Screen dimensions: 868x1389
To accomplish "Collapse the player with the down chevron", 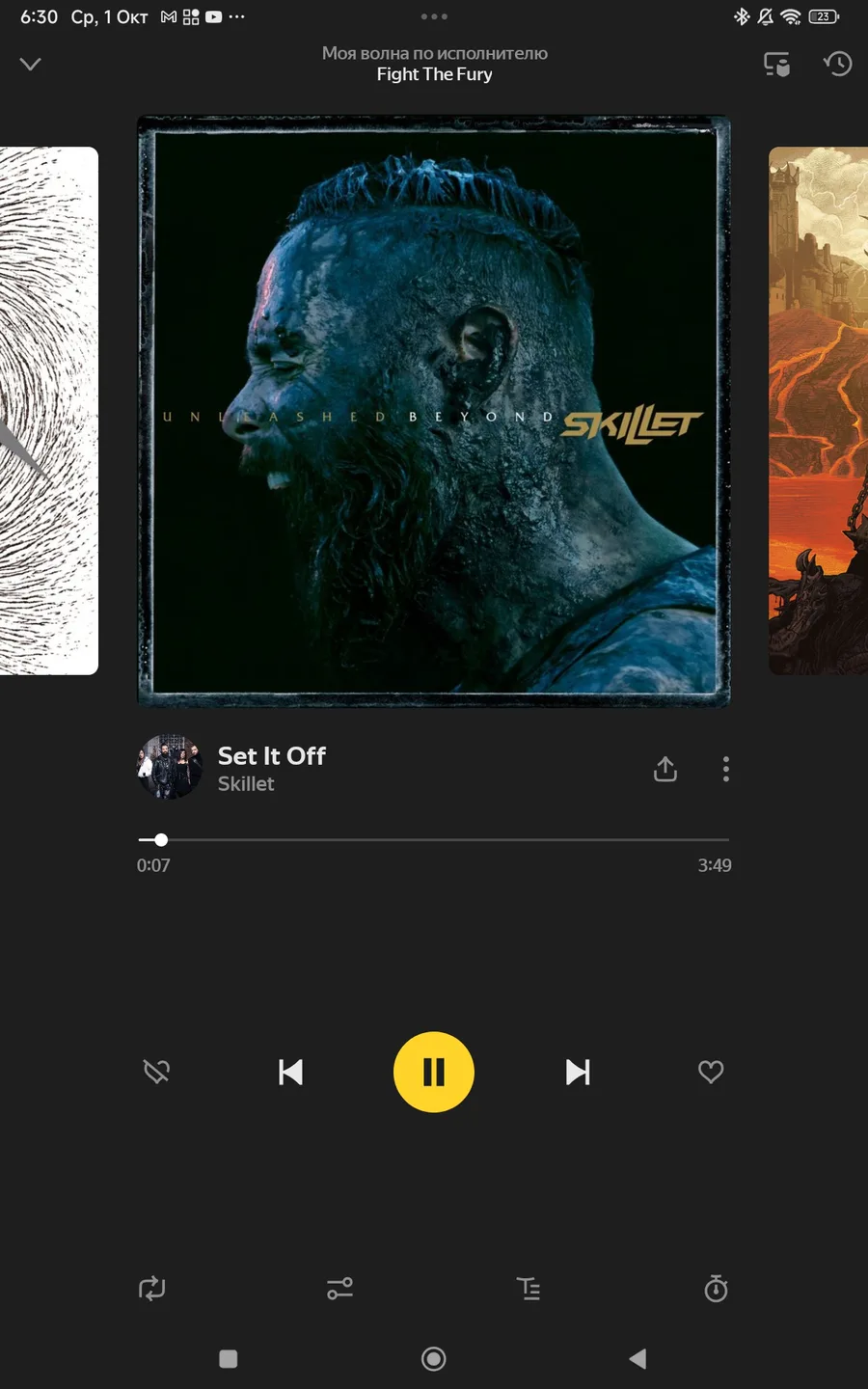I will 31,64.
